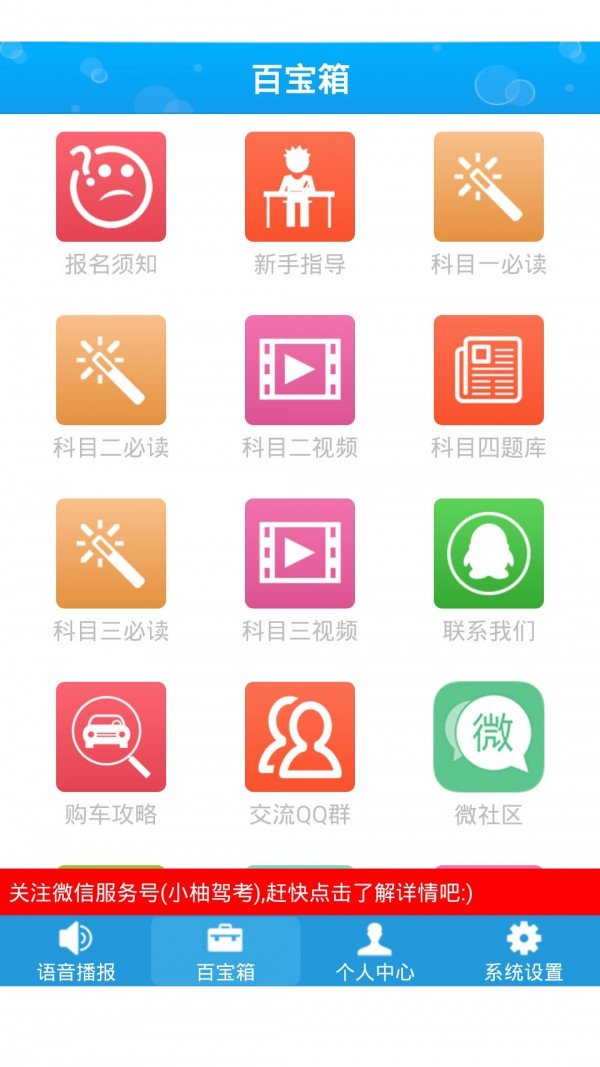Open 系统设置 tab
The width and height of the screenshot is (600, 1067).
pos(524,951)
